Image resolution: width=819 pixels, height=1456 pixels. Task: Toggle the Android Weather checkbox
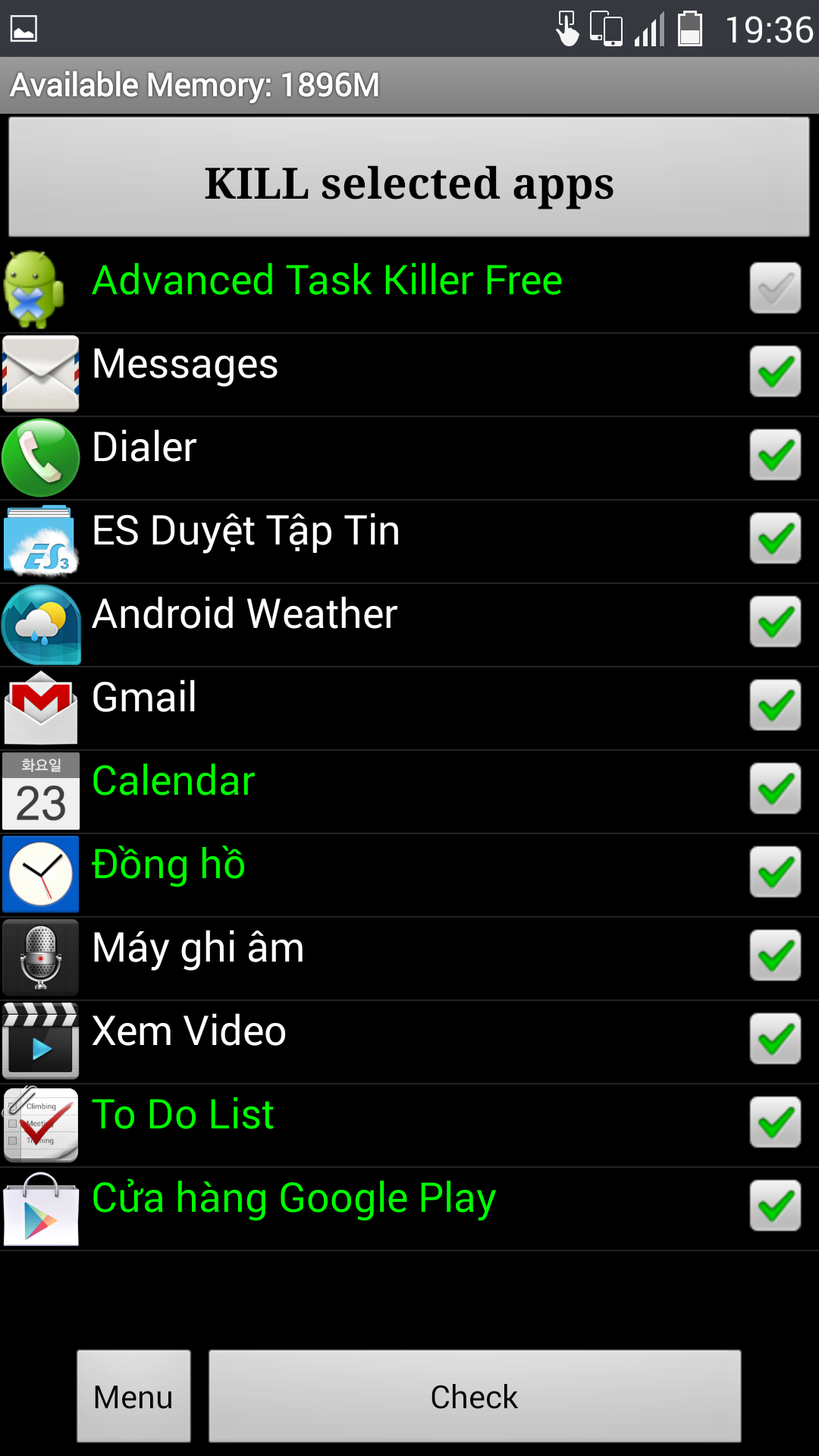pyautogui.click(x=775, y=622)
